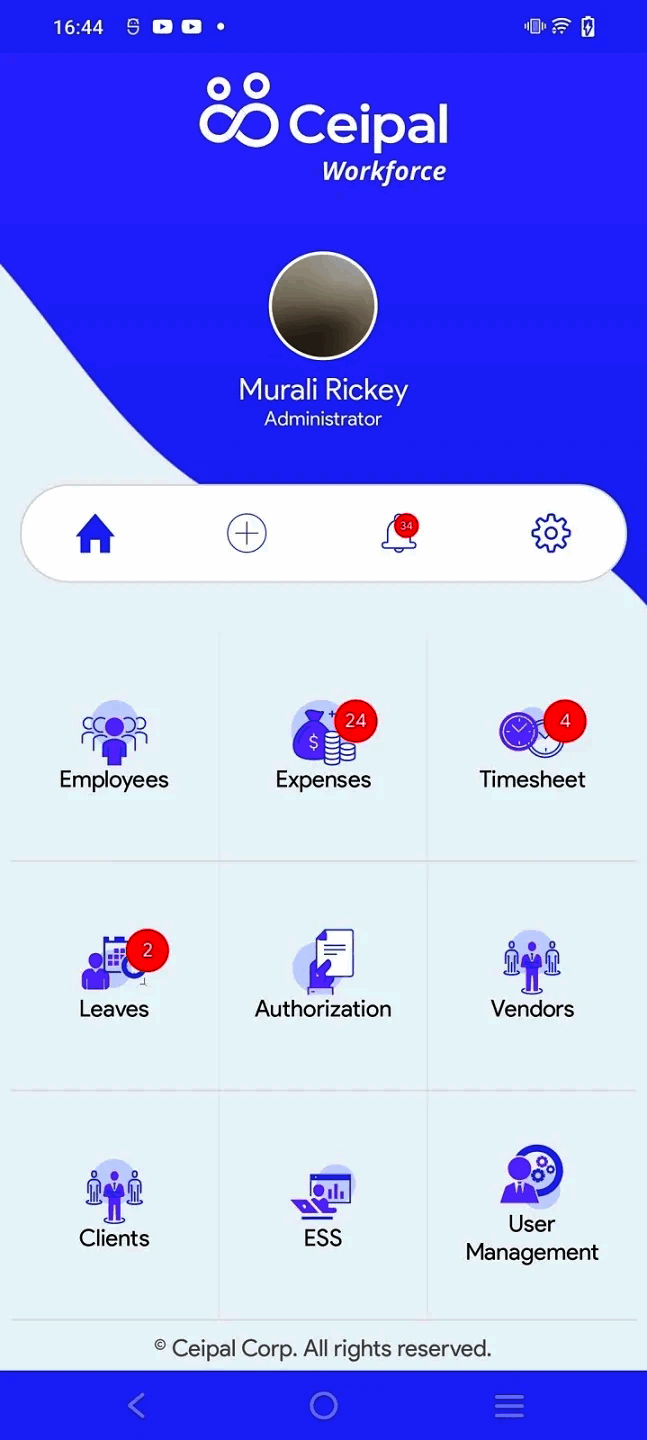Open the Leaves section
Image resolution: width=647 pixels, height=1440 pixels.
tap(114, 977)
